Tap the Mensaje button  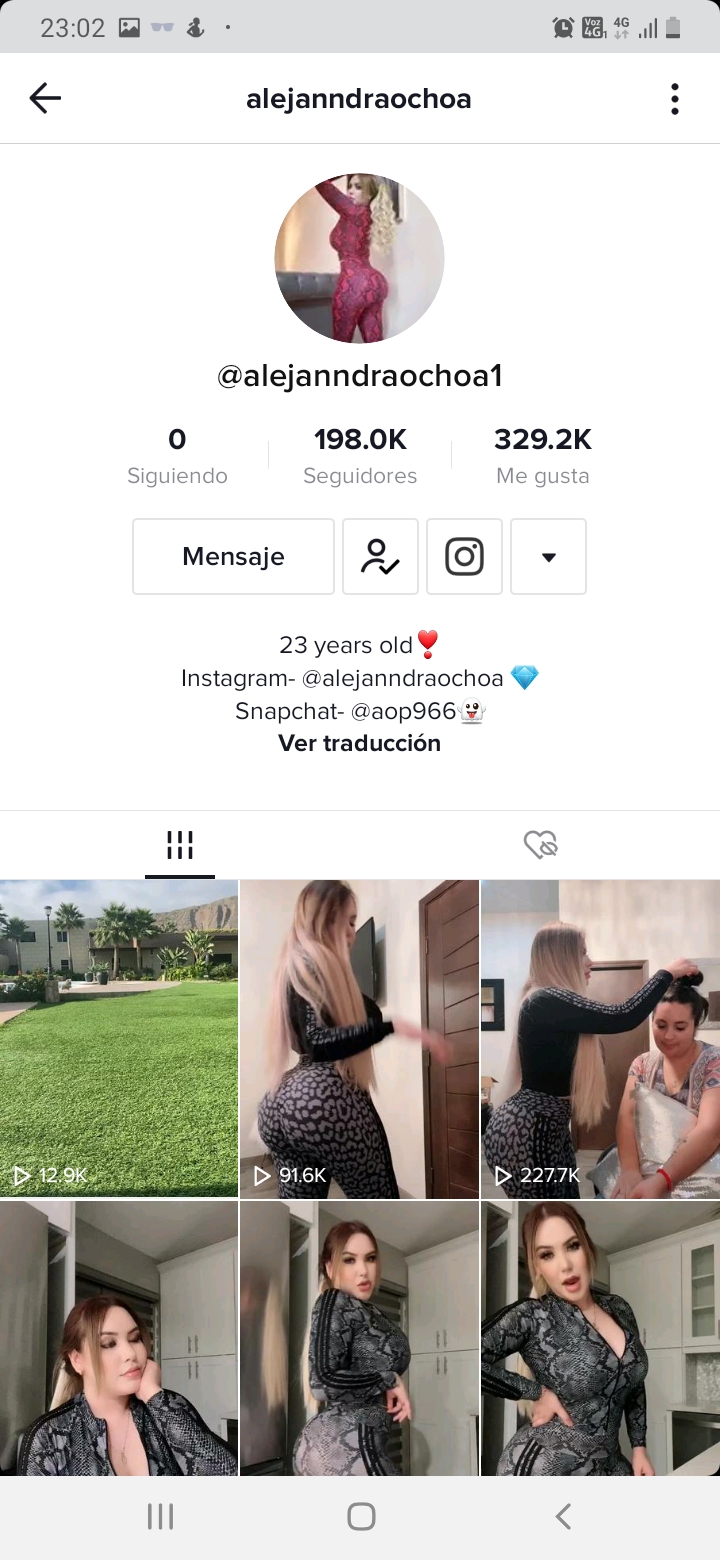point(233,556)
